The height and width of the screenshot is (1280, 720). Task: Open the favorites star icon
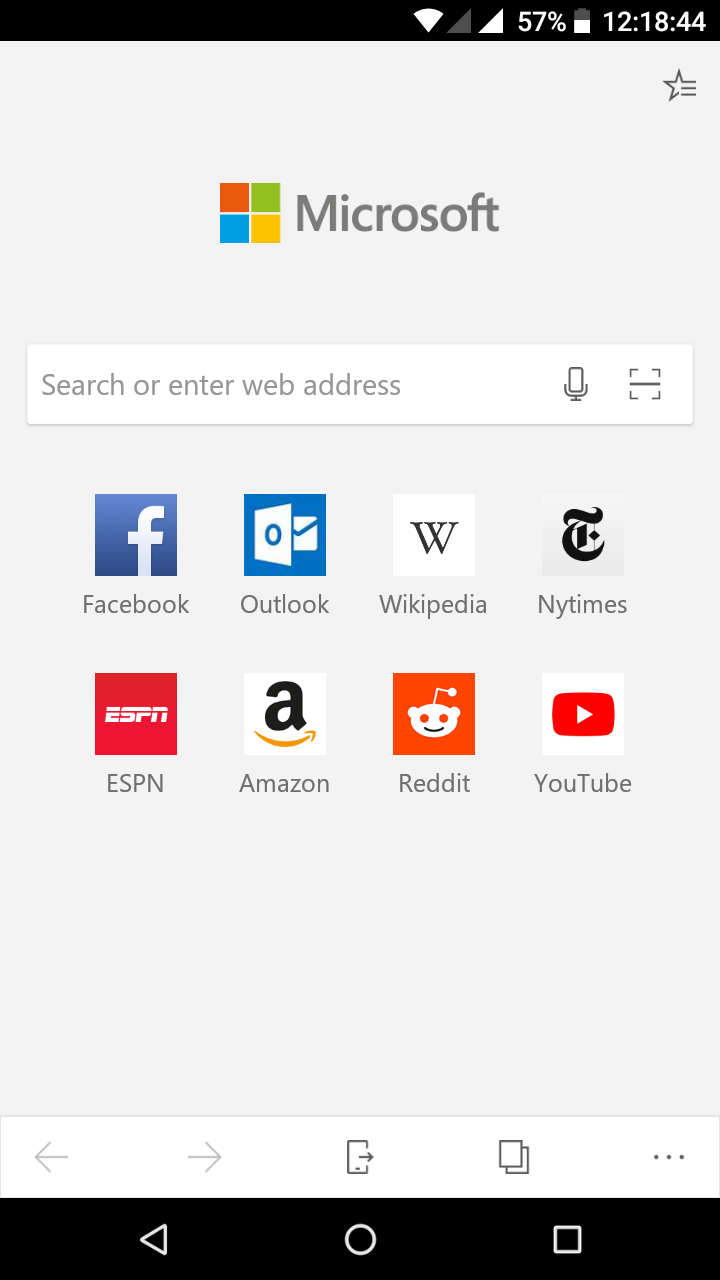[x=680, y=87]
